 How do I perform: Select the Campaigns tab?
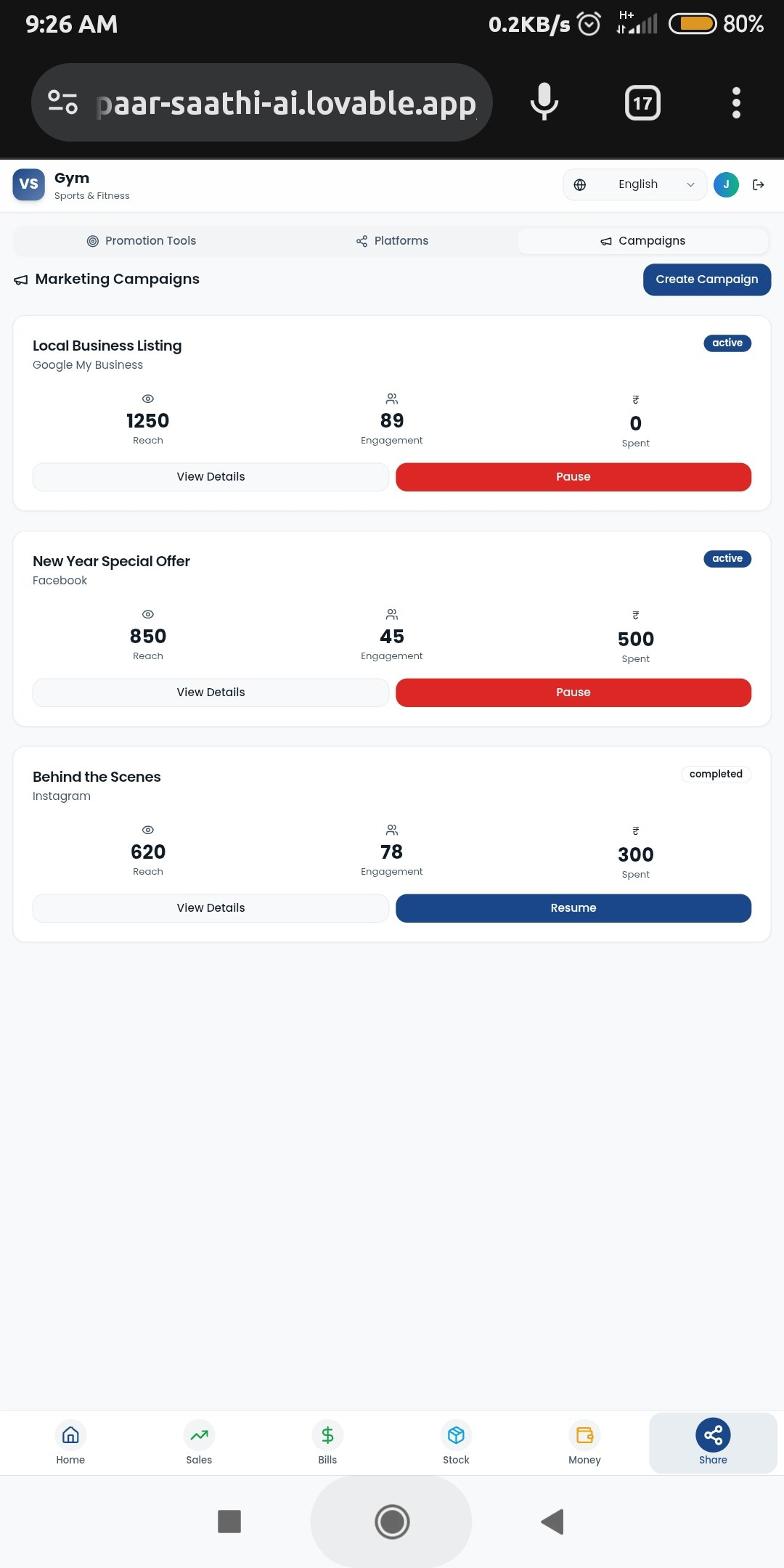pyautogui.click(x=642, y=241)
